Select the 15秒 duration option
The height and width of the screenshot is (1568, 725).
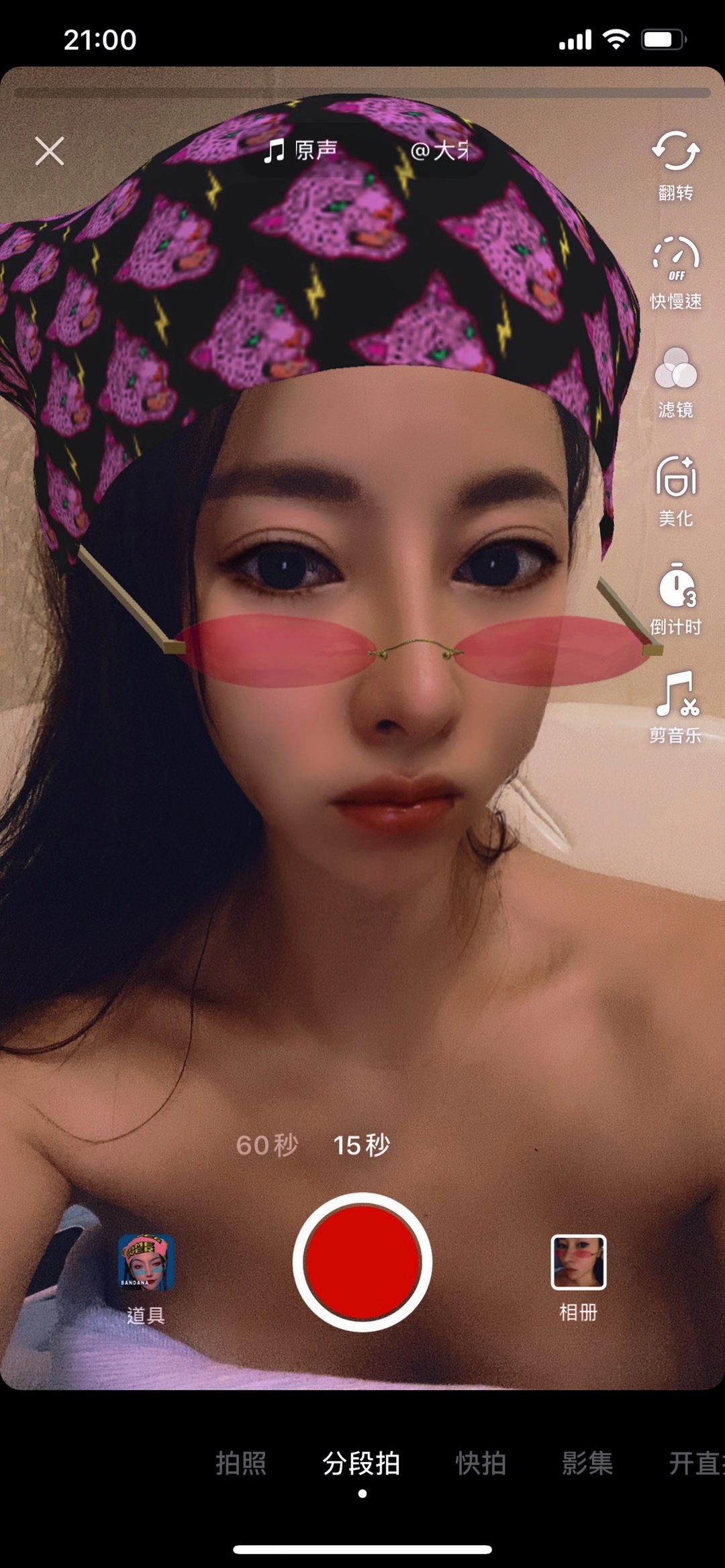click(x=361, y=1145)
